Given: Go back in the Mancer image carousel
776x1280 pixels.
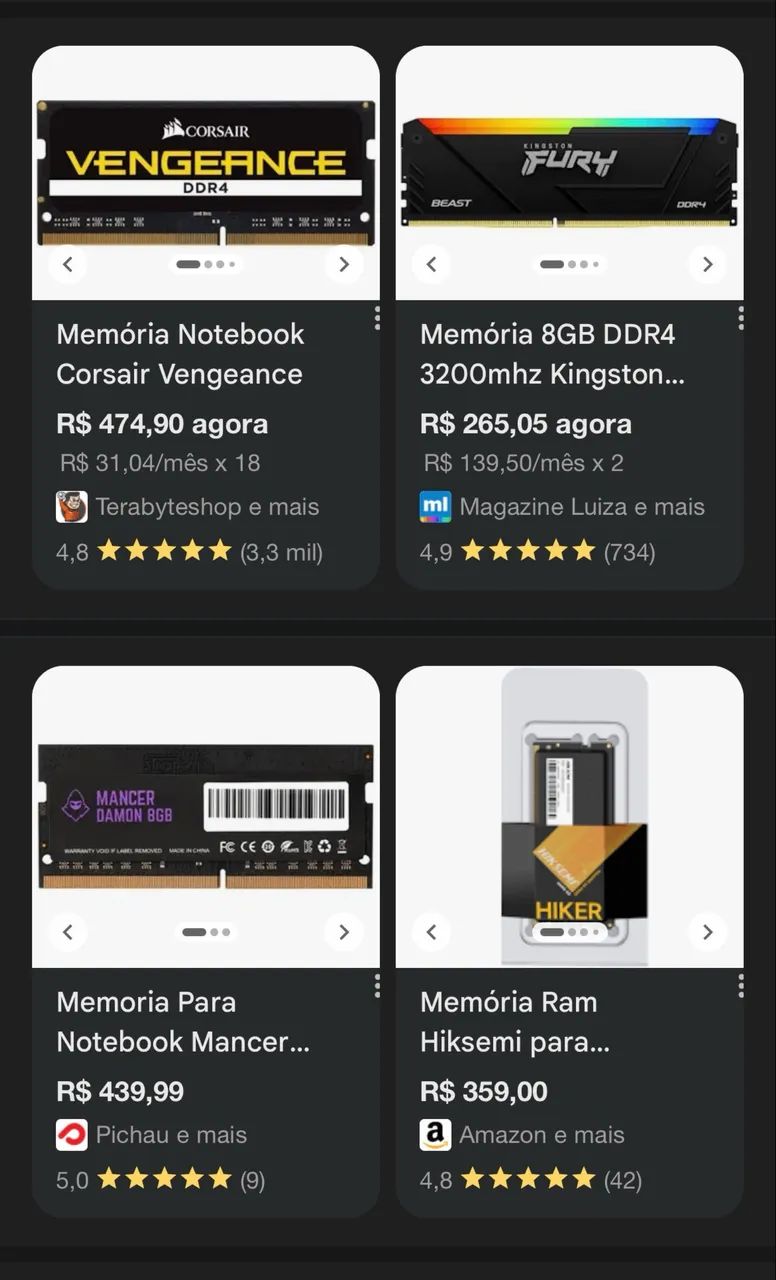Looking at the screenshot, I should 68,931.
